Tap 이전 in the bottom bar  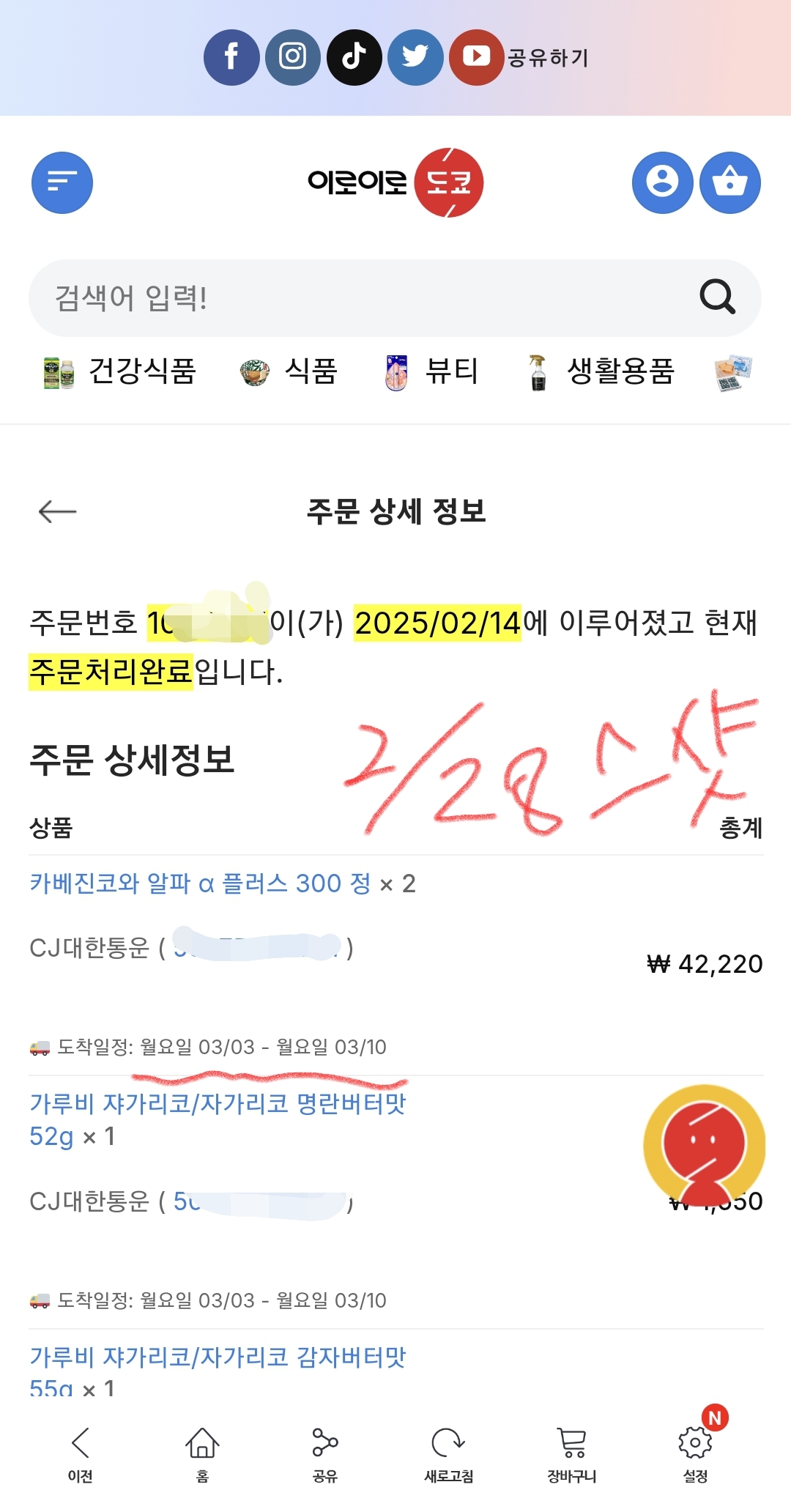click(81, 1454)
